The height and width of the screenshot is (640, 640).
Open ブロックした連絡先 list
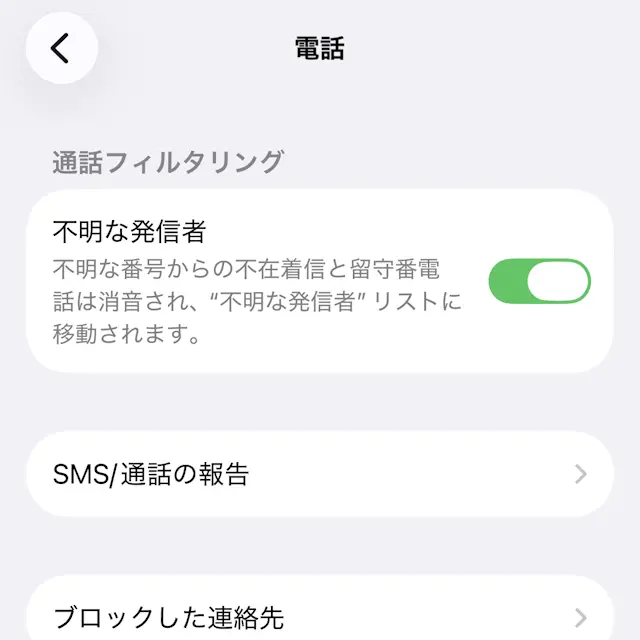pos(319,615)
